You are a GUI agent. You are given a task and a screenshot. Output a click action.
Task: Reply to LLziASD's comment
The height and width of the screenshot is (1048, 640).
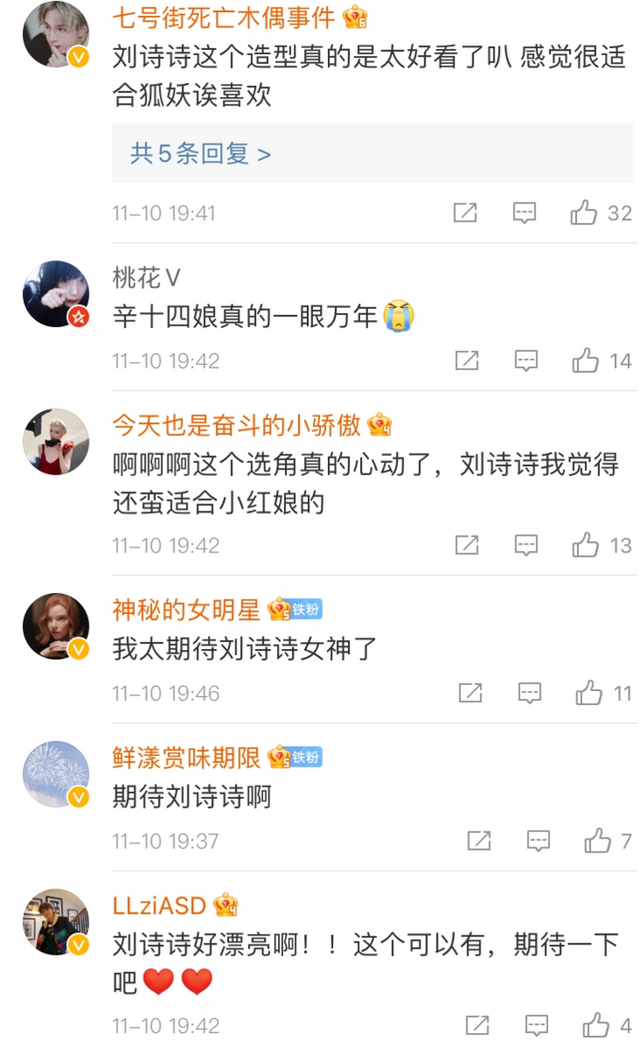537,1025
